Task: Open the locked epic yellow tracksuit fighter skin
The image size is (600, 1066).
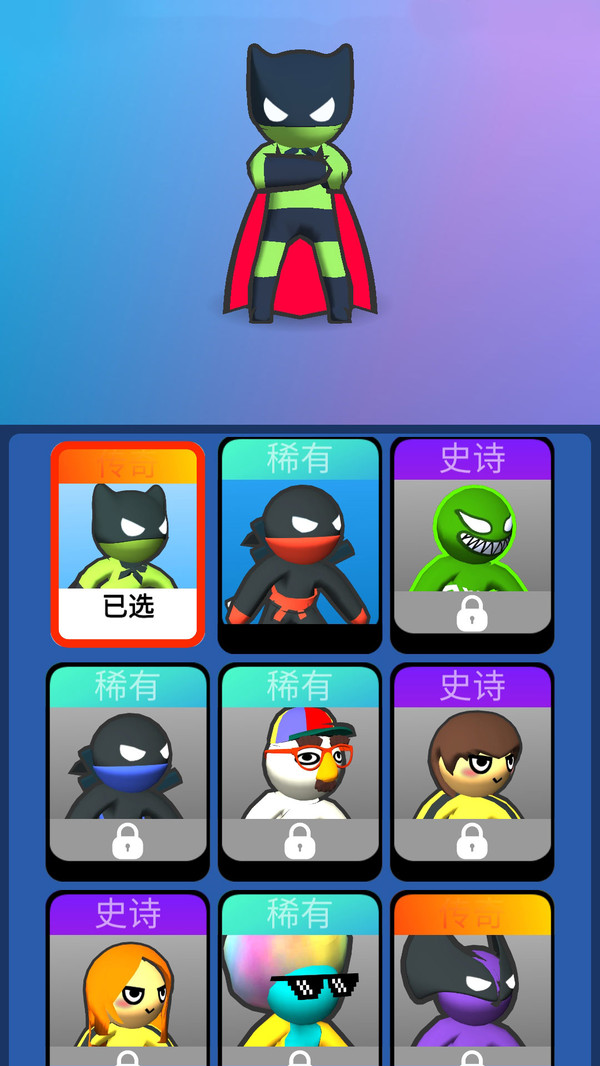Action: (x=472, y=770)
